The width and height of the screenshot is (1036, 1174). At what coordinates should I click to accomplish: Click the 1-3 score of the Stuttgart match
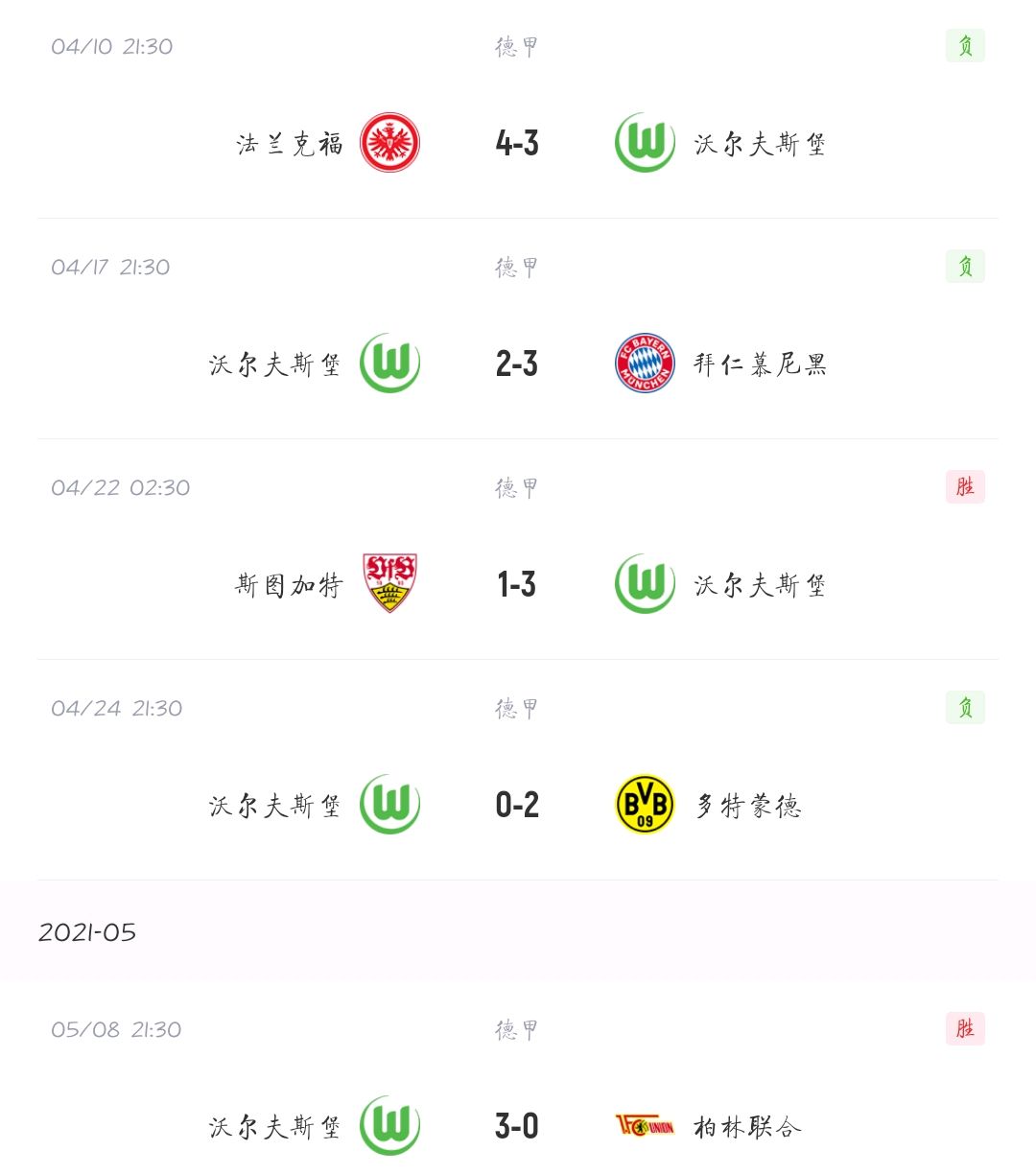click(515, 583)
